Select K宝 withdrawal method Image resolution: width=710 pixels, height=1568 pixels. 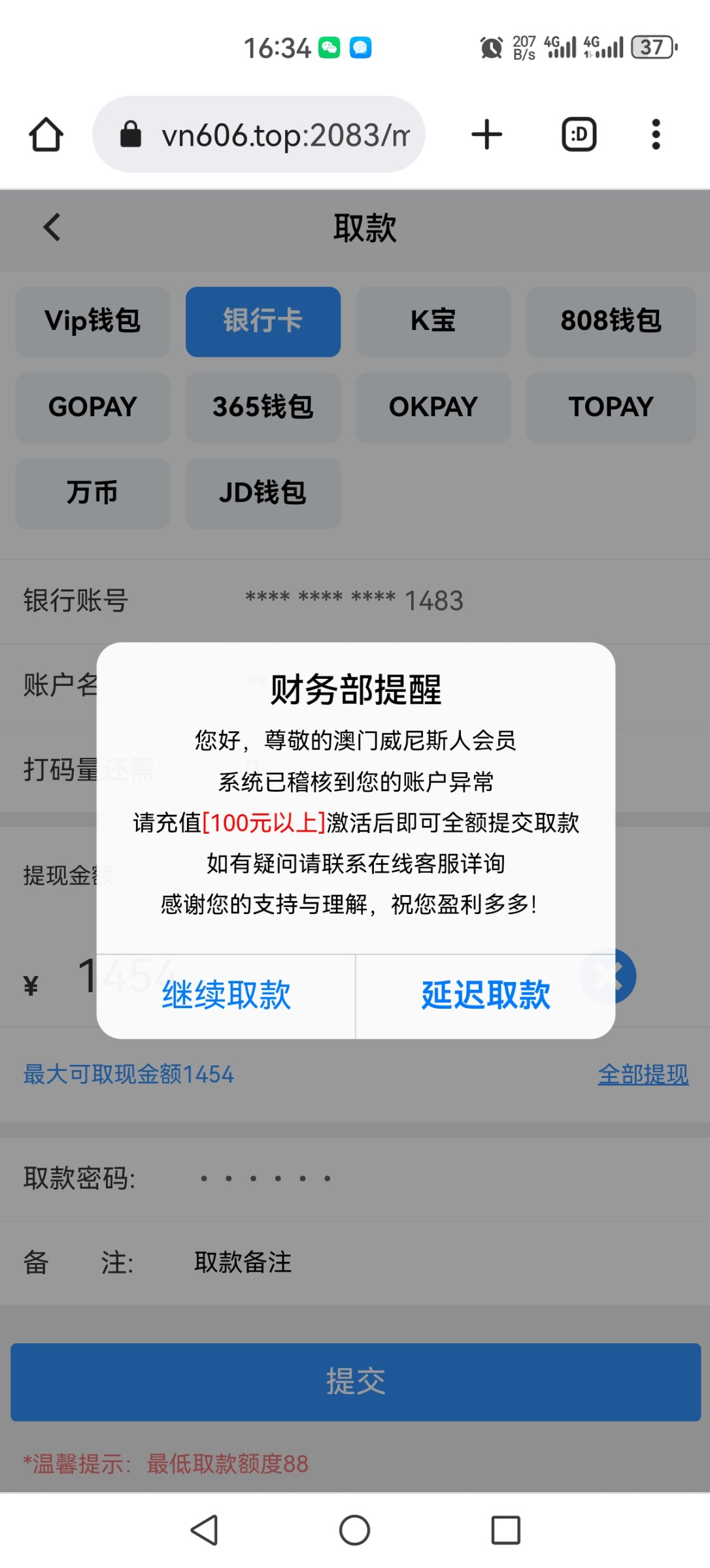(x=433, y=321)
